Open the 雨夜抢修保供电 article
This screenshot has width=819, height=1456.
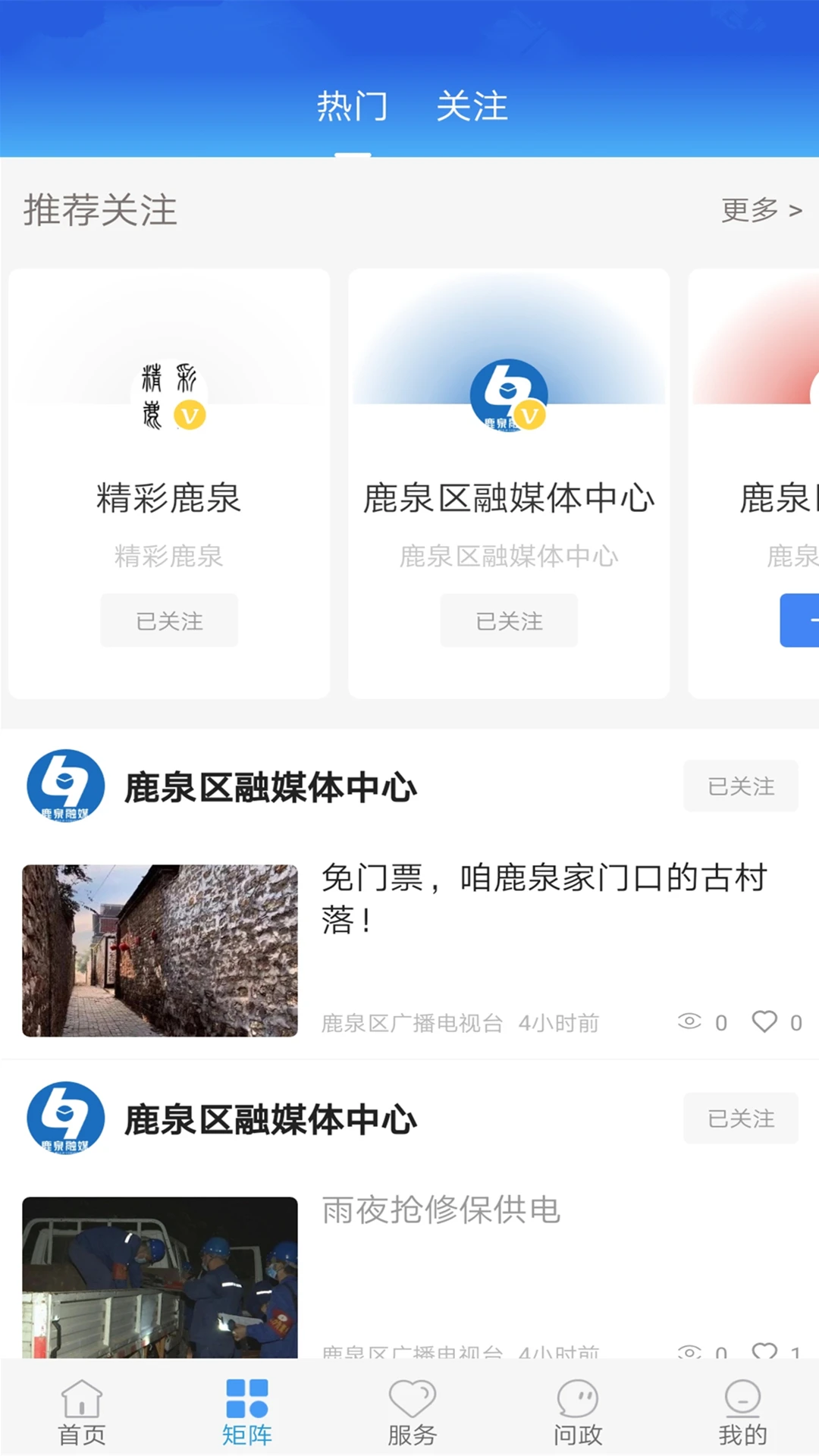[x=438, y=1211]
